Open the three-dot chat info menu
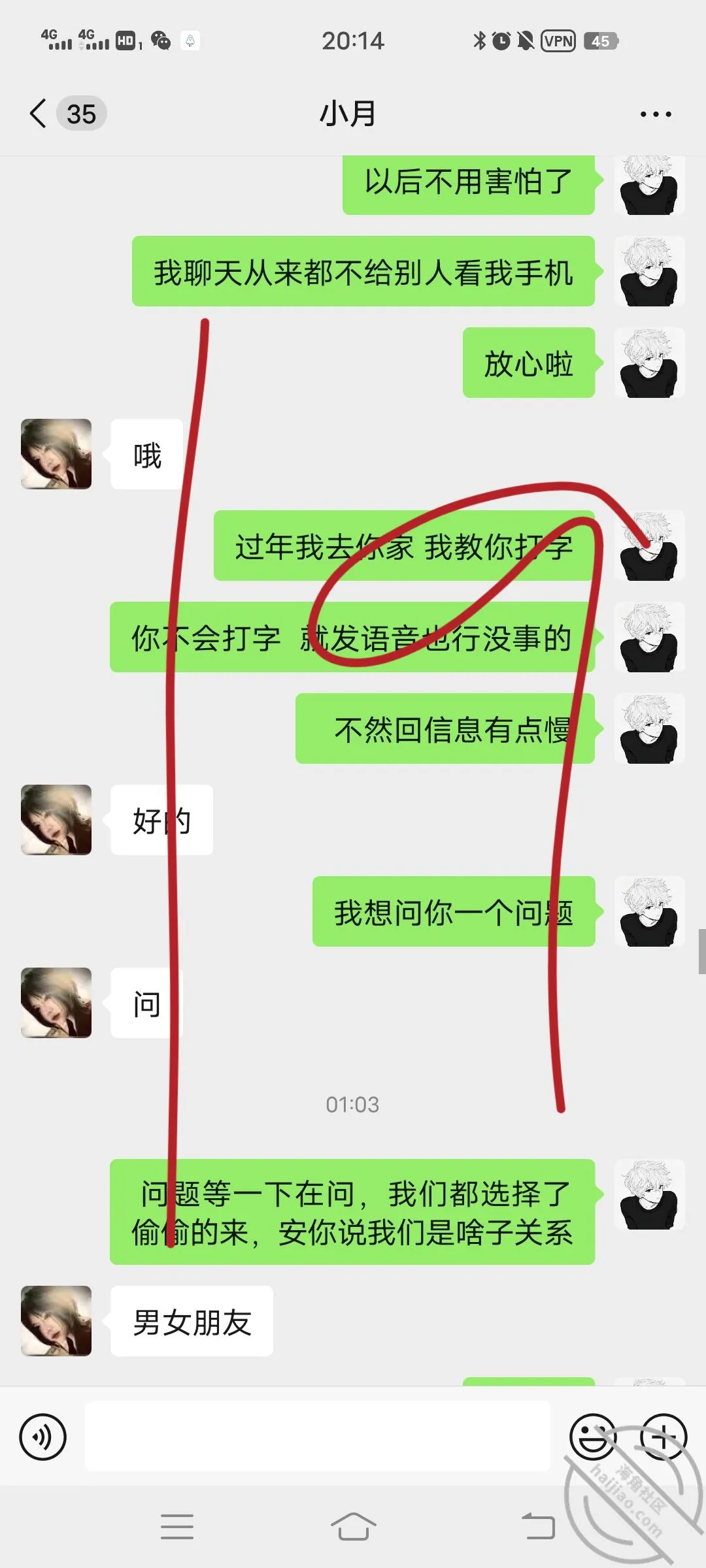Viewport: 706px width, 1568px height. pos(656,114)
